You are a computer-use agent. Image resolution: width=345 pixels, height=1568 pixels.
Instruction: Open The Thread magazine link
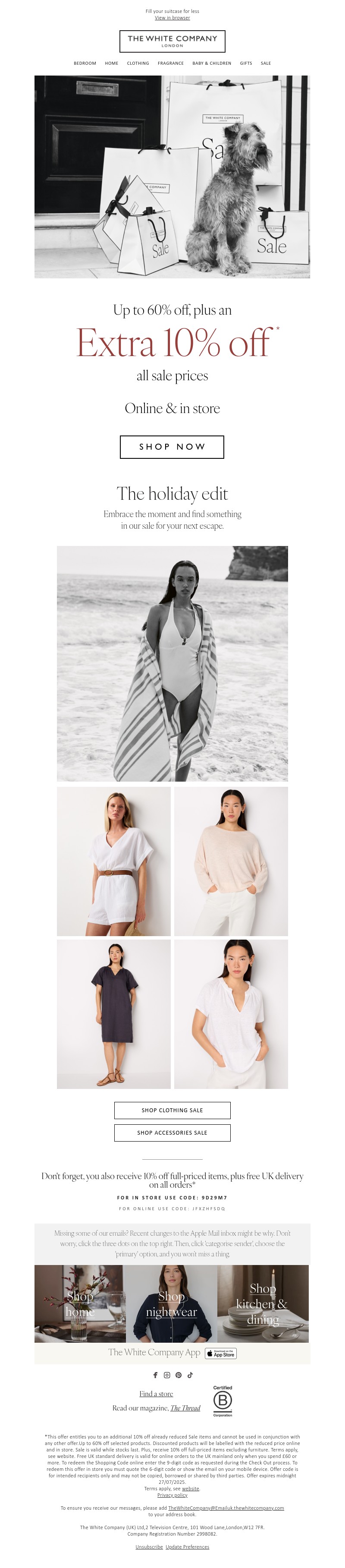(x=185, y=1408)
